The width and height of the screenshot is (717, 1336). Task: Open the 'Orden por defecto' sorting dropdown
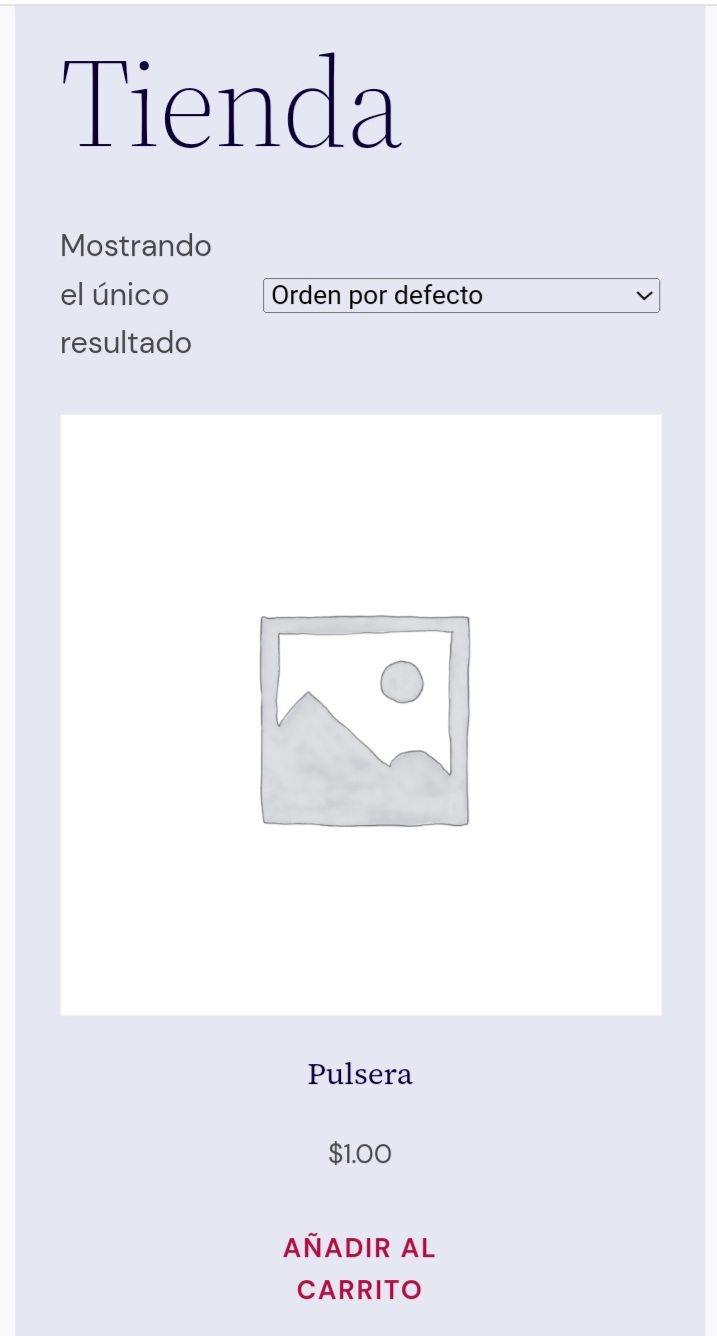pyautogui.click(x=461, y=295)
